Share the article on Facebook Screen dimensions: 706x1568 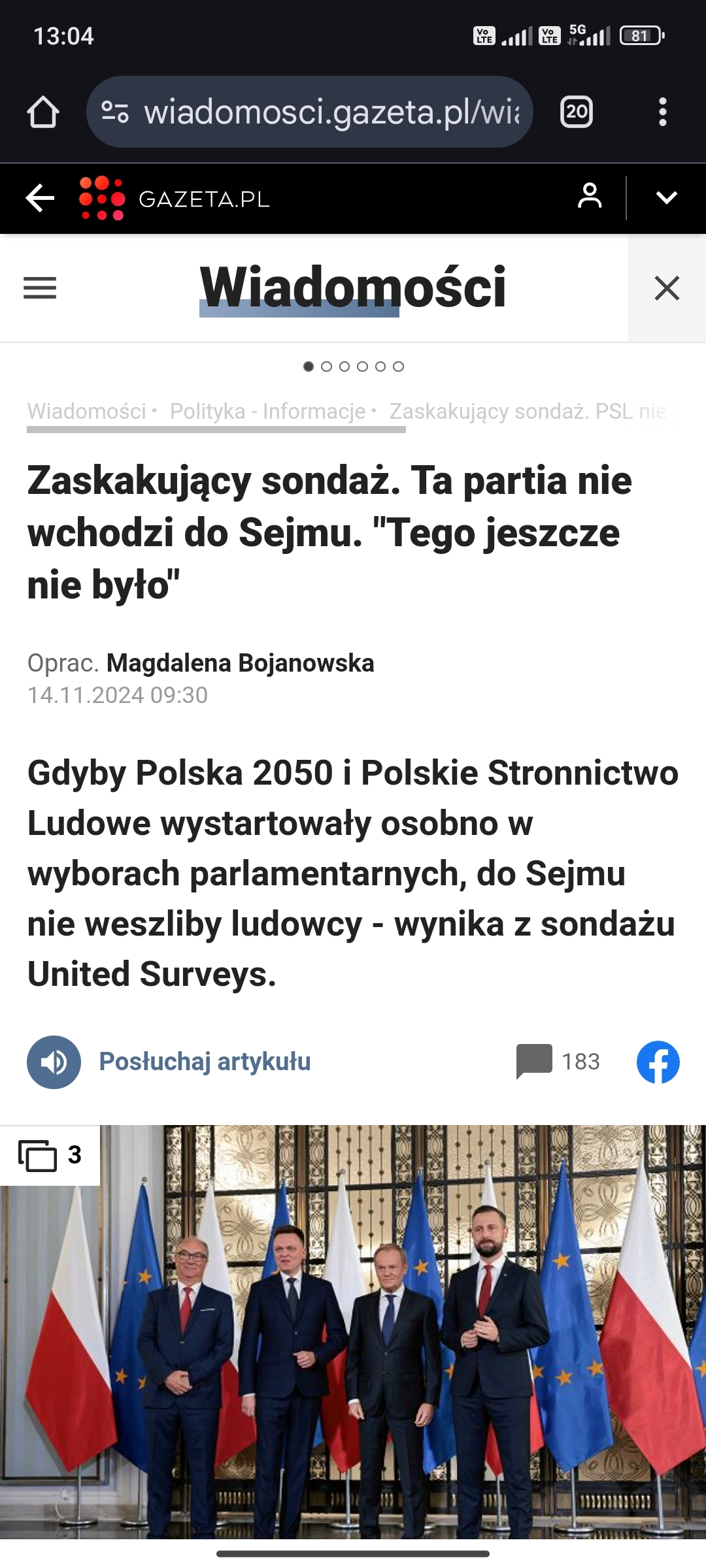[x=658, y=1062]
